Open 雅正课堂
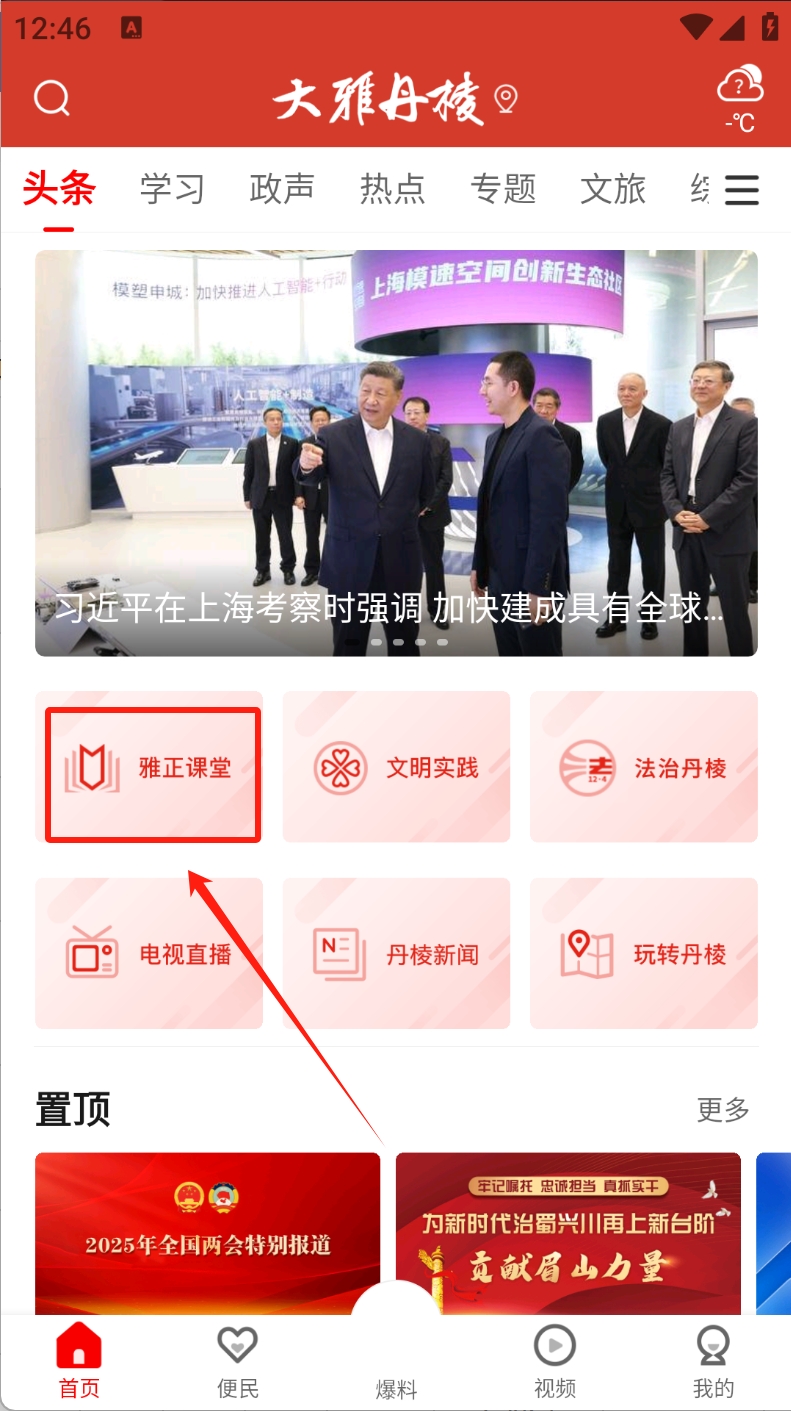The width and height of the screenshot is (791, 1411). 150,768
